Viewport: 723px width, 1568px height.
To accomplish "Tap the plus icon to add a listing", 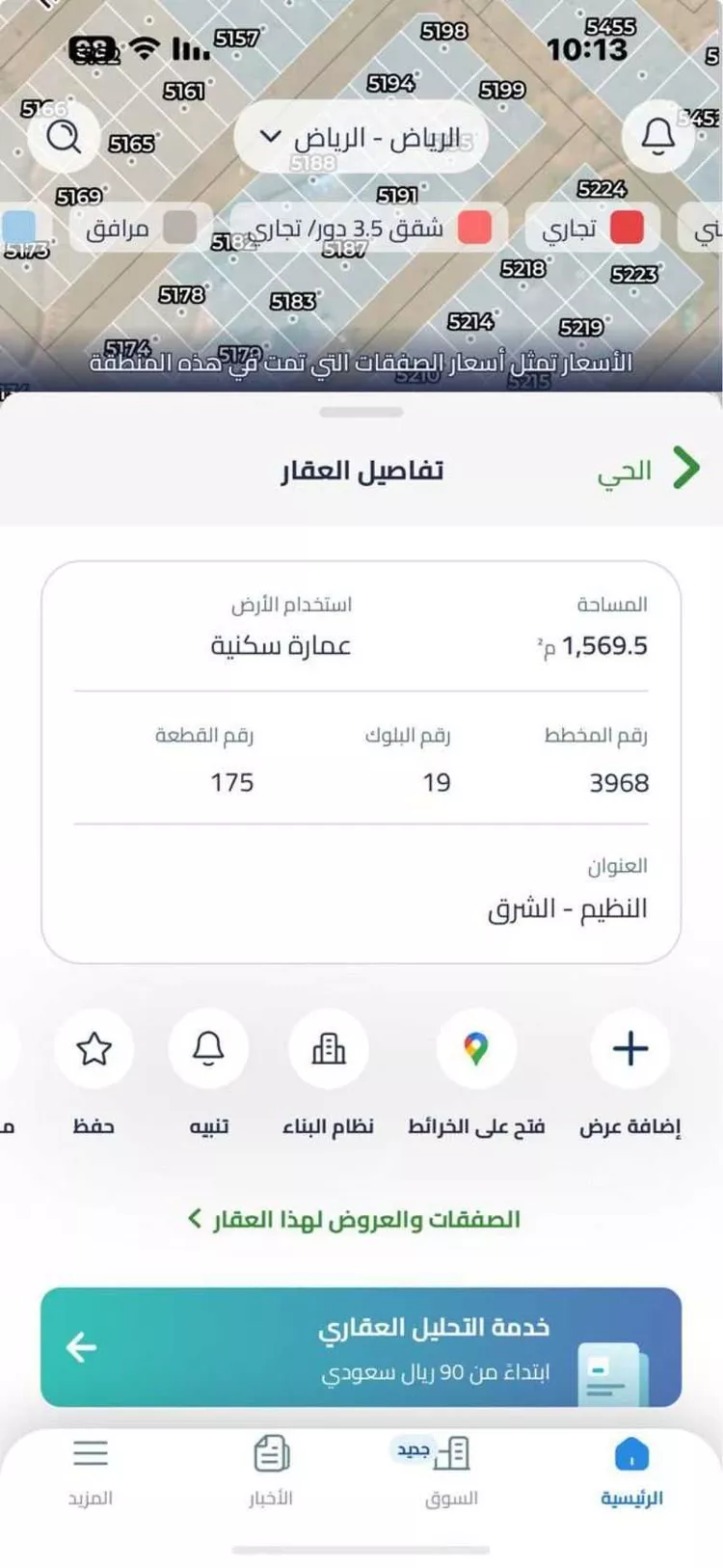I will [x=629, y=1049].
